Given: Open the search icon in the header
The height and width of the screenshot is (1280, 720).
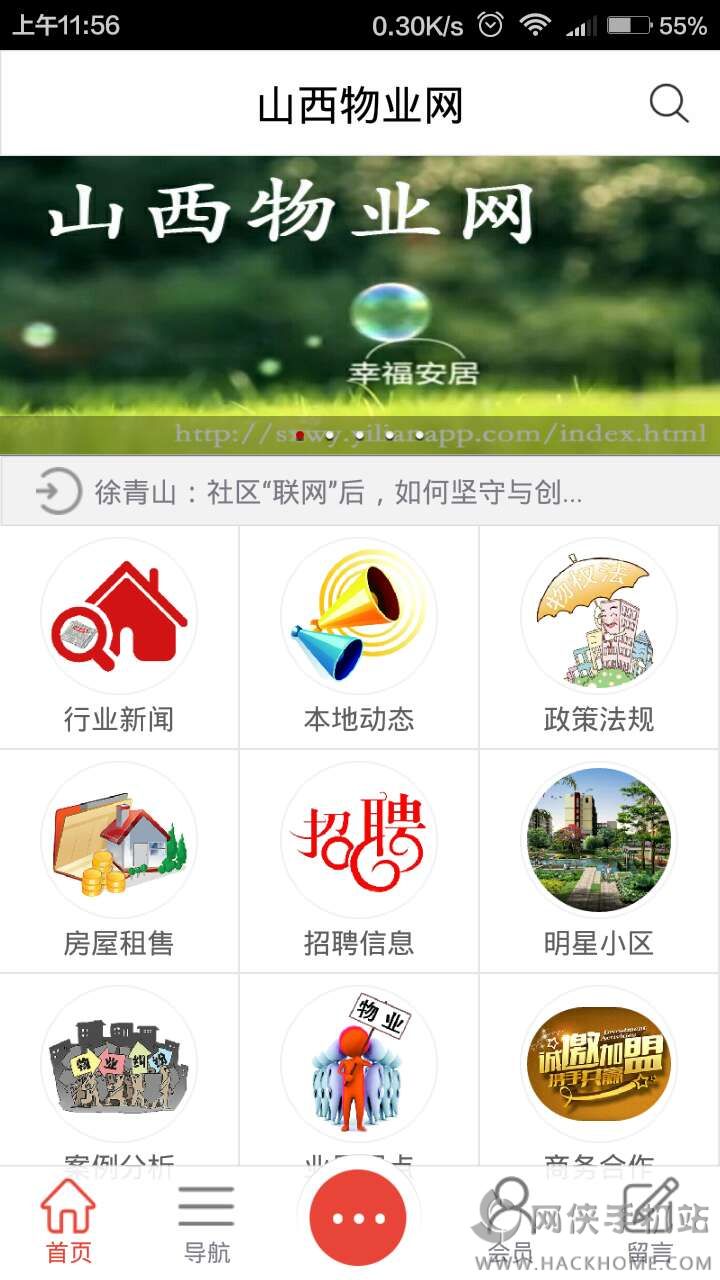Looking at the screenshot, I should tap(668, 103).
